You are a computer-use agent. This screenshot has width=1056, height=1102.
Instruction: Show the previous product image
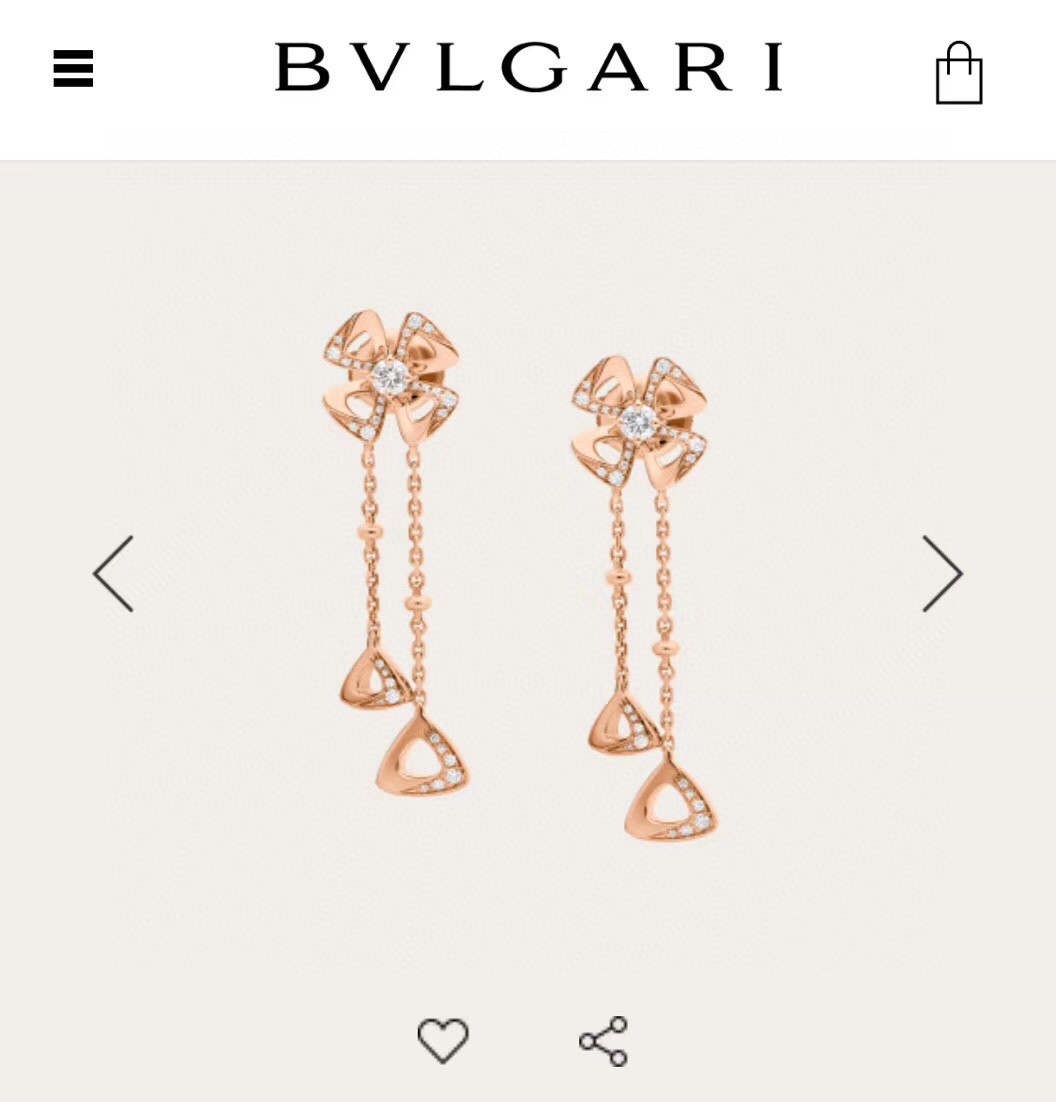tap(114, 573)
